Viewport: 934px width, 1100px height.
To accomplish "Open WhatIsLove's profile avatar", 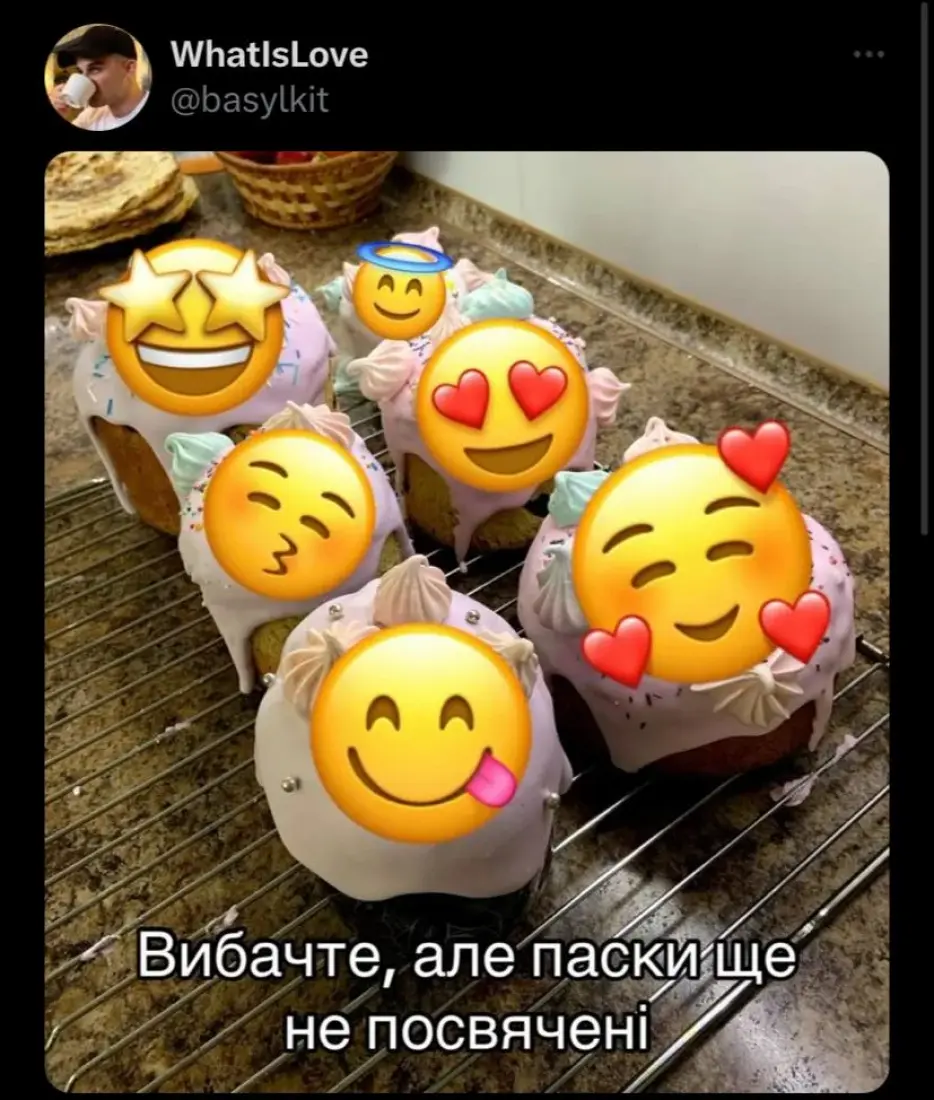I will [97, 76].
